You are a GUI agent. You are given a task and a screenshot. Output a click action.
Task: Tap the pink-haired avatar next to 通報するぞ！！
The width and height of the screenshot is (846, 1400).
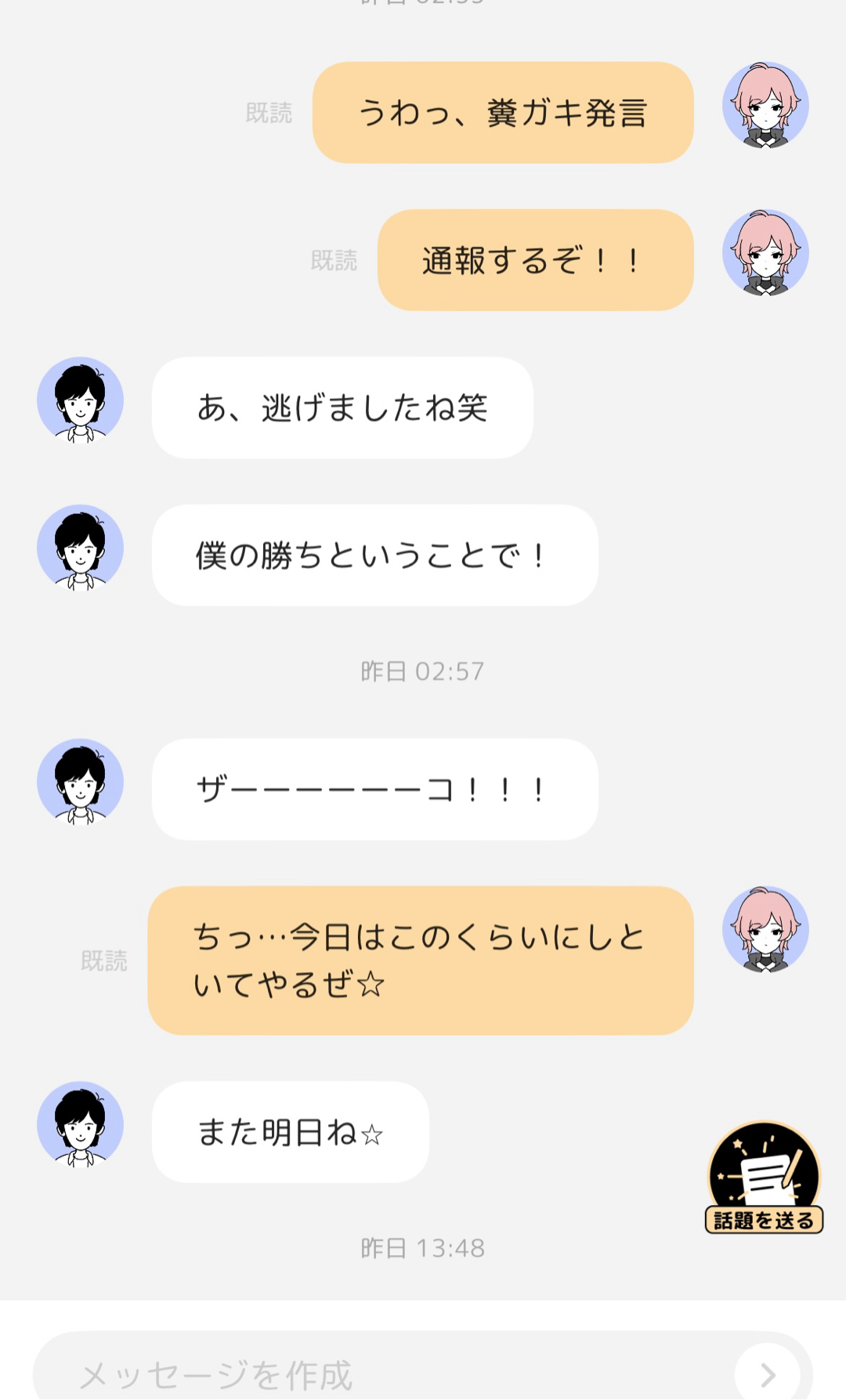[x=765, y=252]
